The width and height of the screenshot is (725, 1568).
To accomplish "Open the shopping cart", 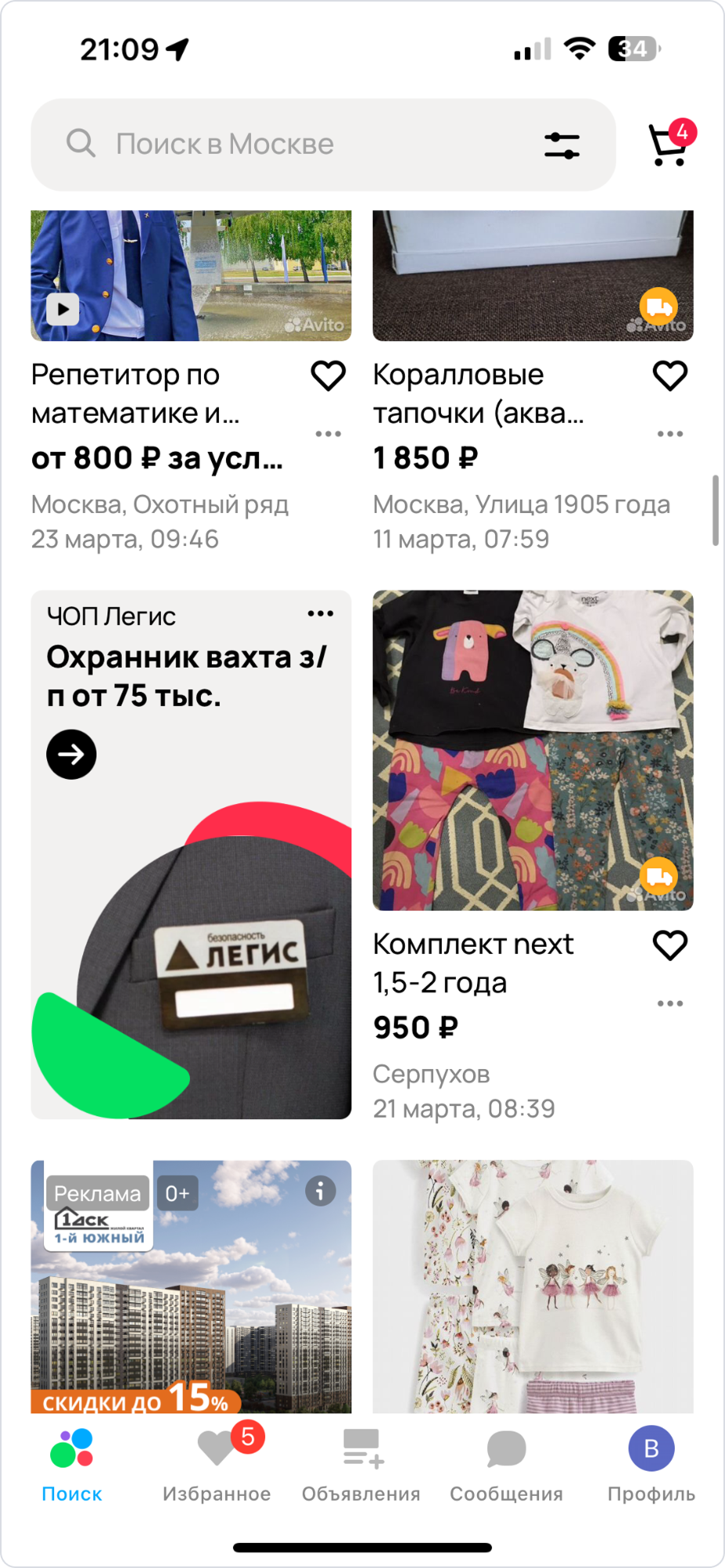I will coord(669,145).
